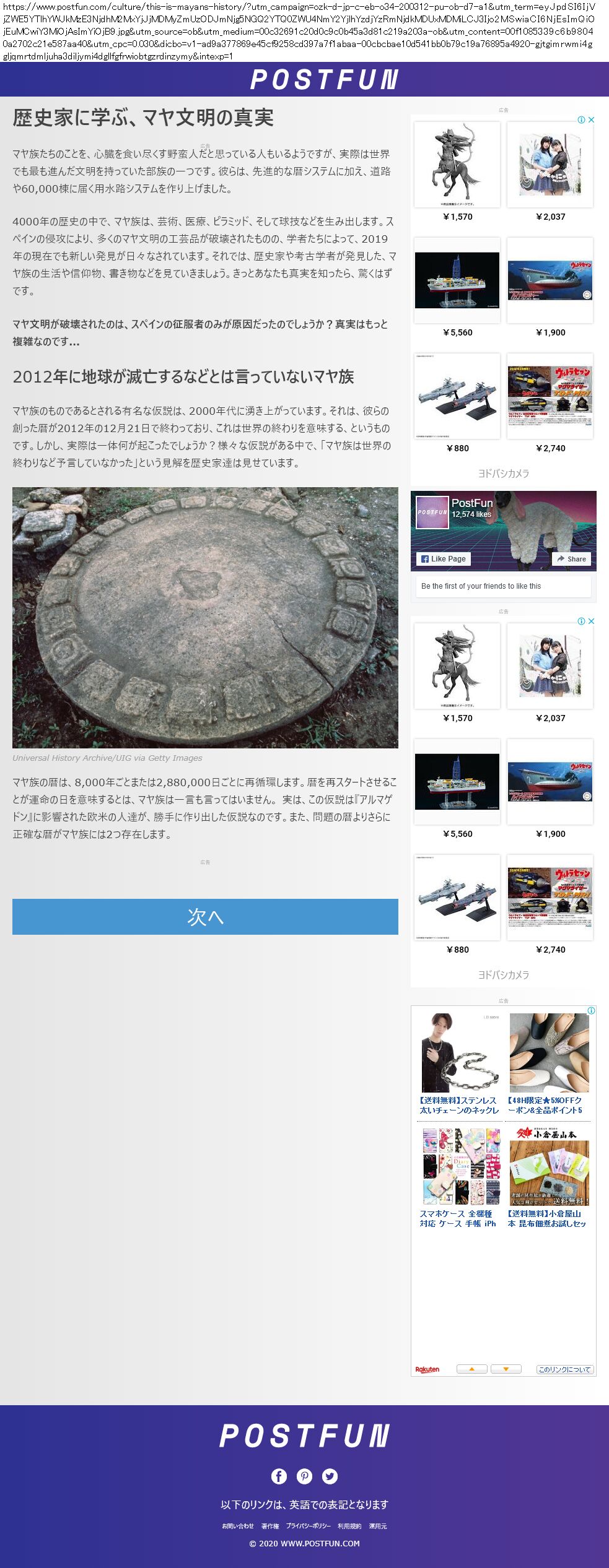
Task: Open the POSTFUN logo in the header
Action: (324, 80)
